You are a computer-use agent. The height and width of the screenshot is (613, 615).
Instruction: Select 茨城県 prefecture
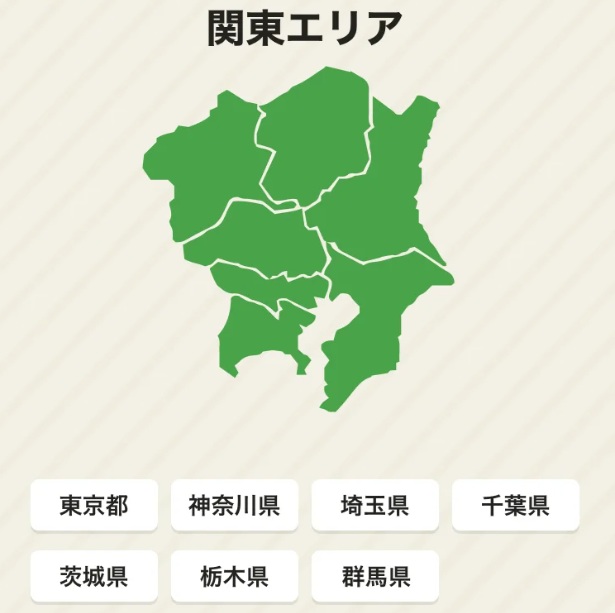click(94, 576)
